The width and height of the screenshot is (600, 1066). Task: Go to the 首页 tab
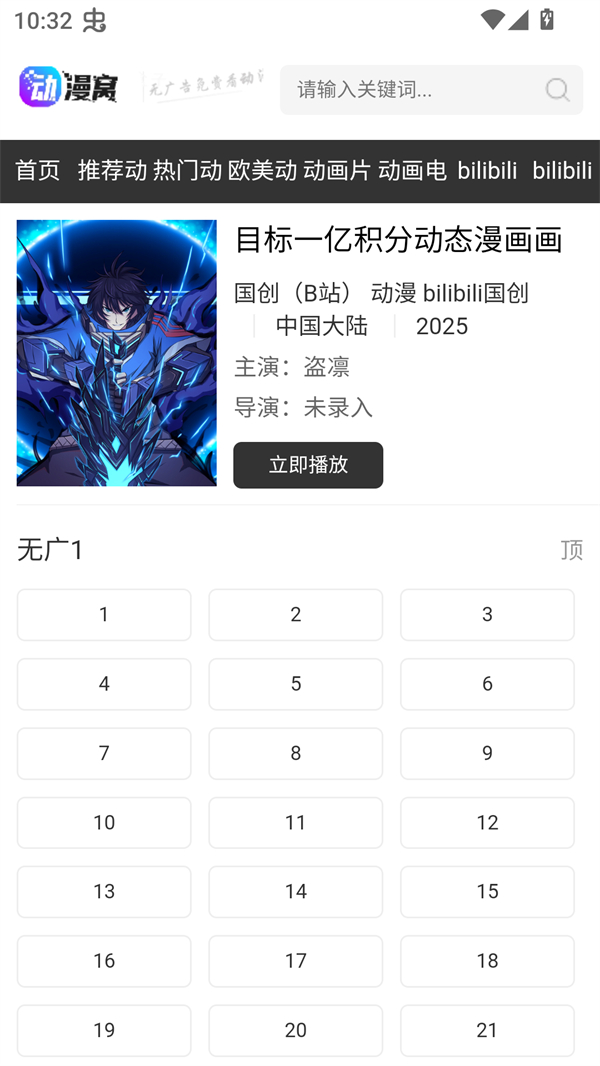coord(38,171)
